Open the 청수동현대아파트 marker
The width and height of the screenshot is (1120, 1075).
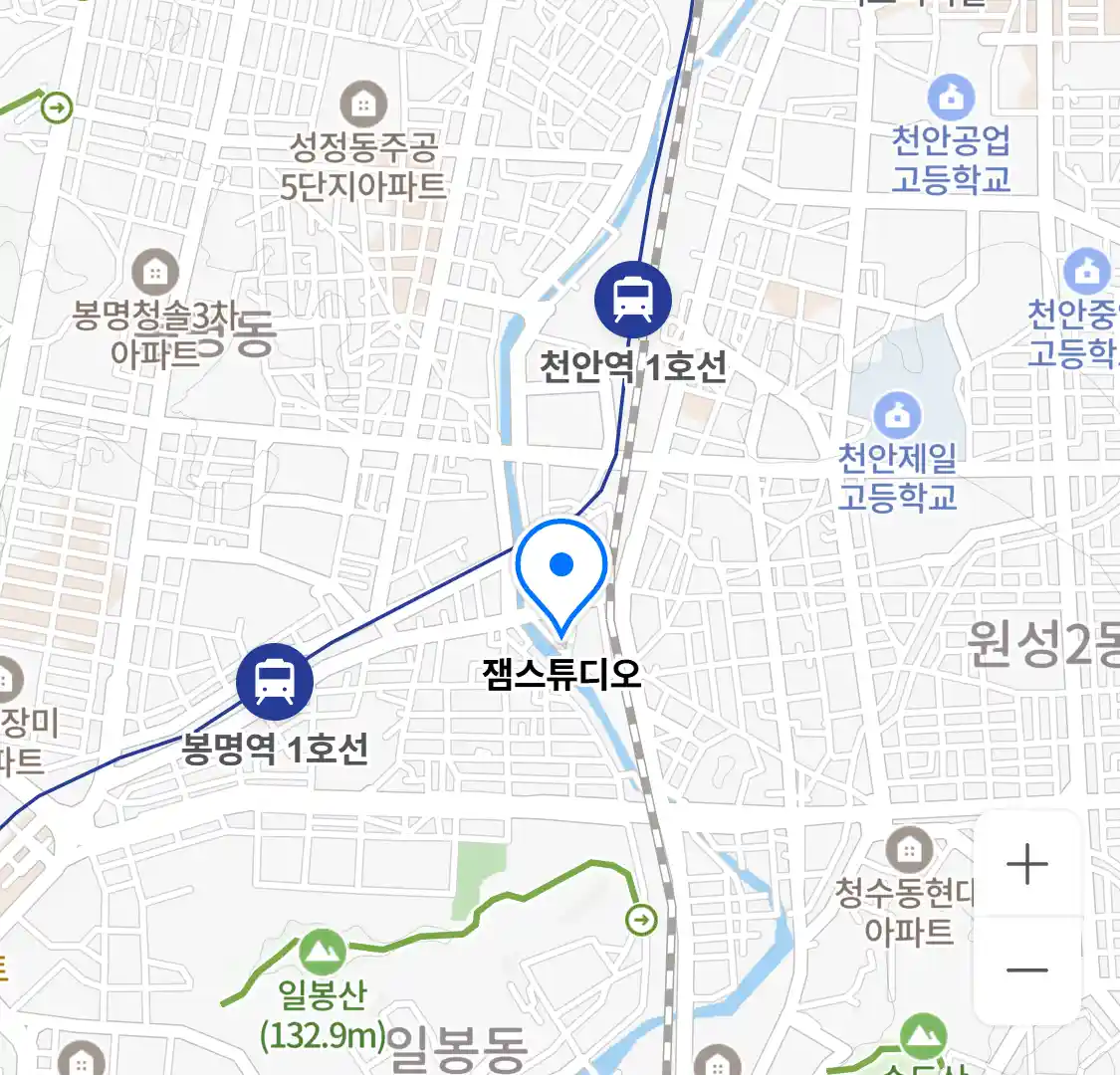point(908,850)
